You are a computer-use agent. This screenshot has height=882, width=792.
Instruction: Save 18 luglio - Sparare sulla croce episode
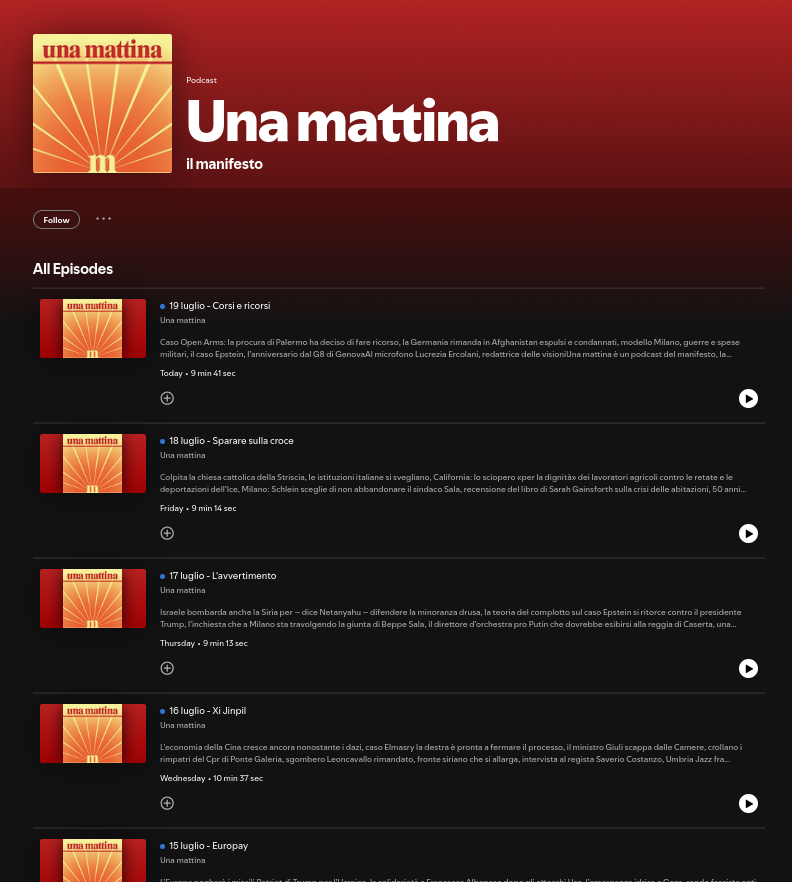[x=167, y=533]
